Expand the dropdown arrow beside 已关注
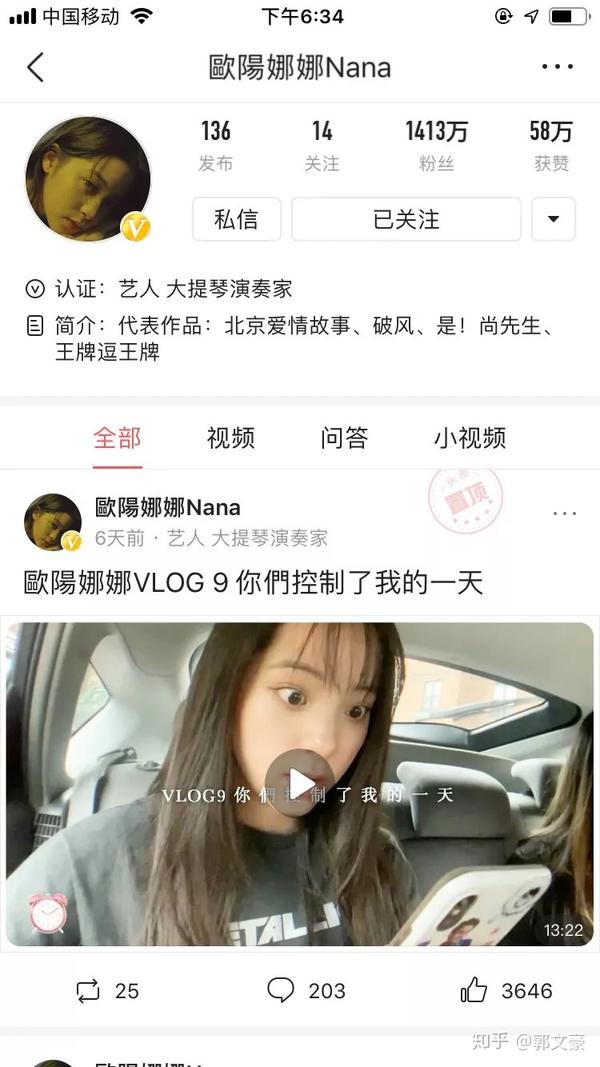This screenshot has width=600, height=1067. [x=553, y=219]
